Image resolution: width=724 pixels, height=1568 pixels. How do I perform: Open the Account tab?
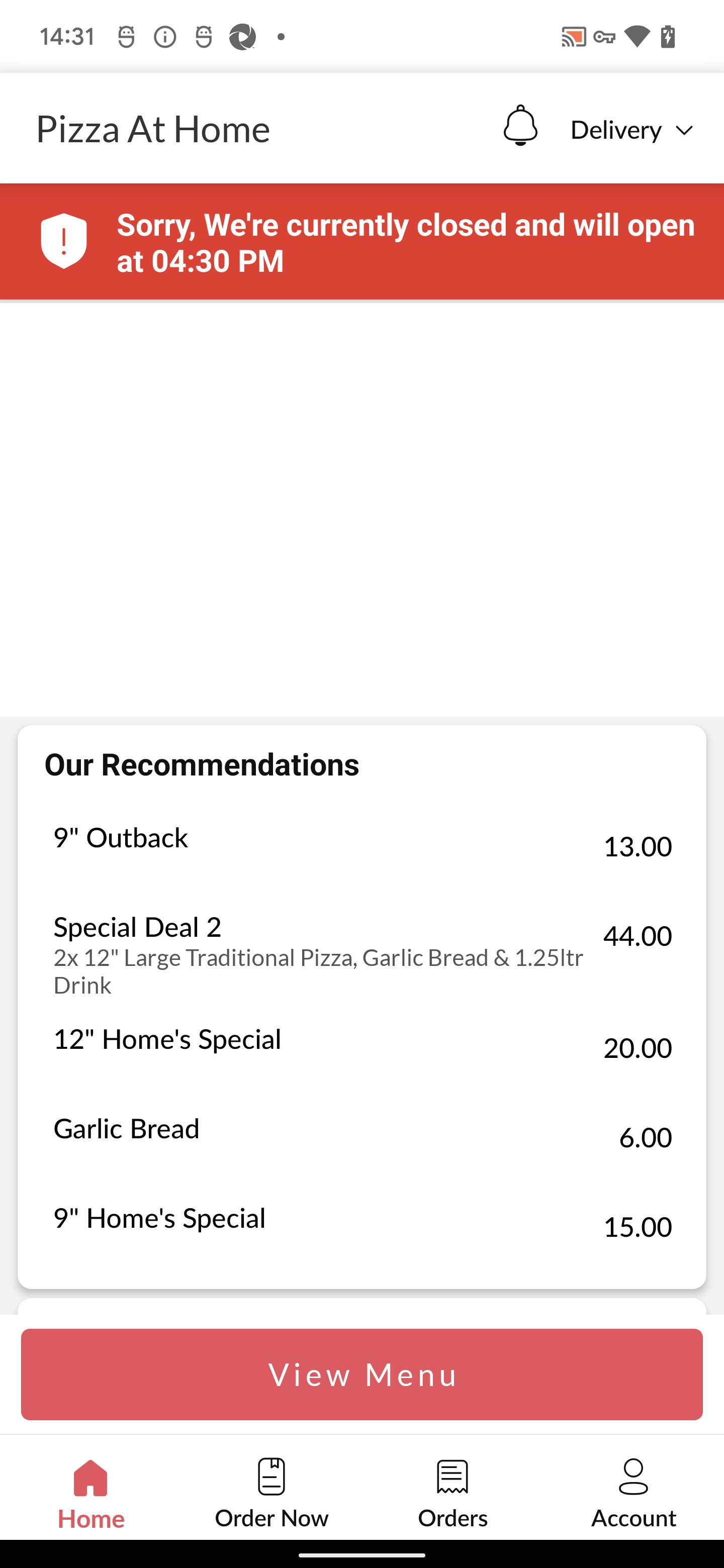[633, 1494]
